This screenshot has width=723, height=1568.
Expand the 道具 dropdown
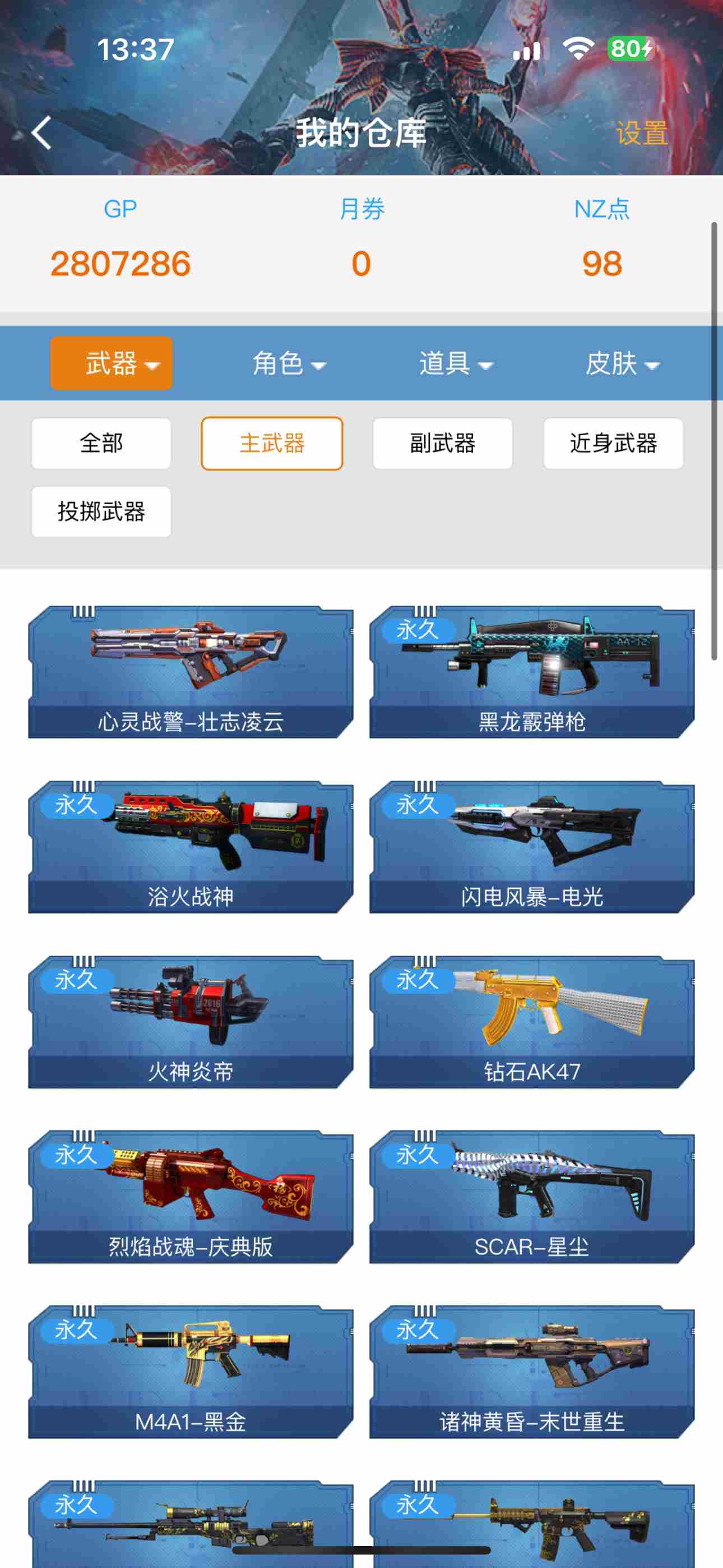pos(455,363)
